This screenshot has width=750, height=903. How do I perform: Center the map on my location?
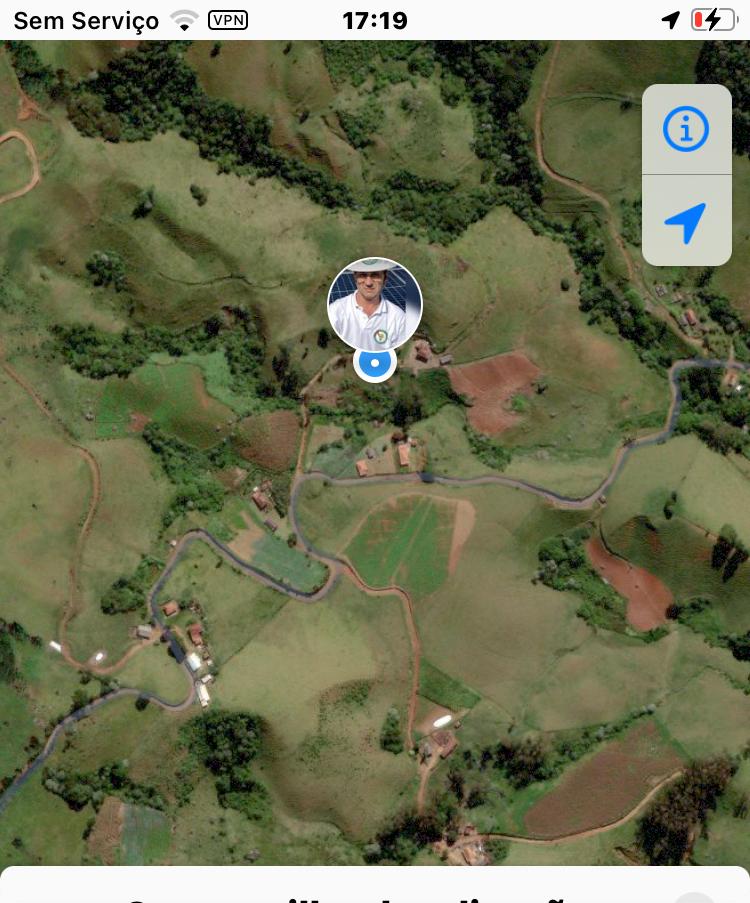[x=686, y=222]
